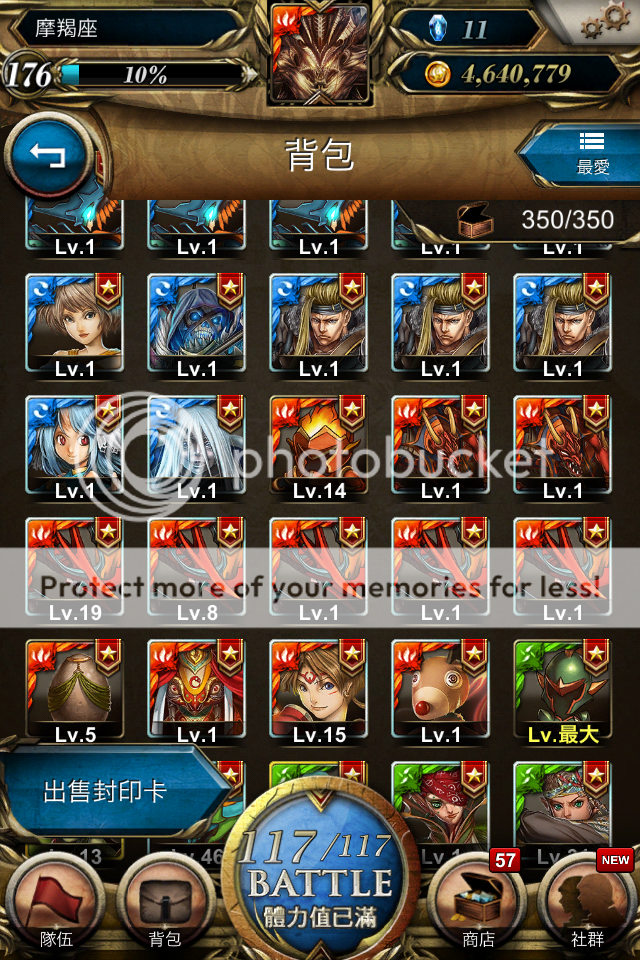
Task: Open the fire hero card at Lv.15
Action: (318, 690)
